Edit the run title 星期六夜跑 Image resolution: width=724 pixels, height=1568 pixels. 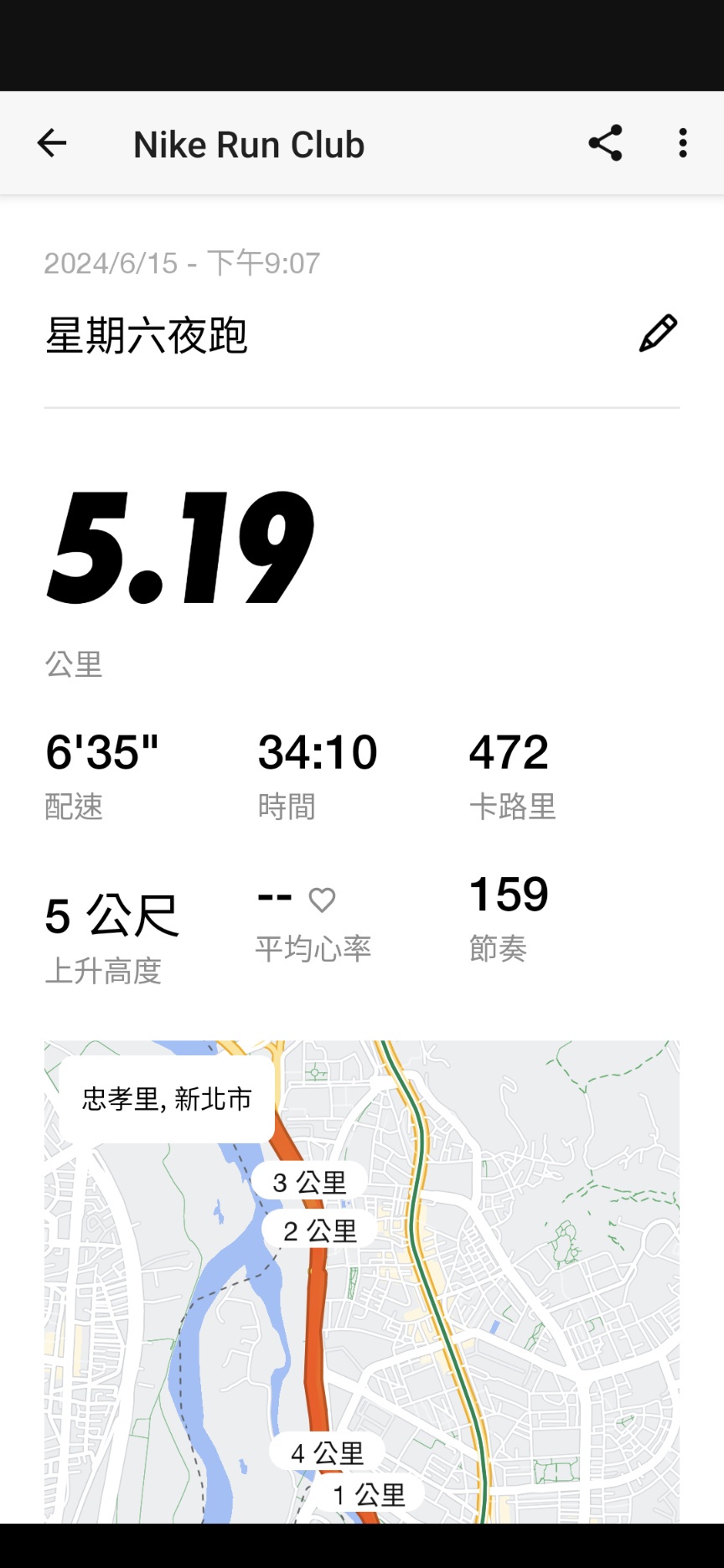pos(658,333)
